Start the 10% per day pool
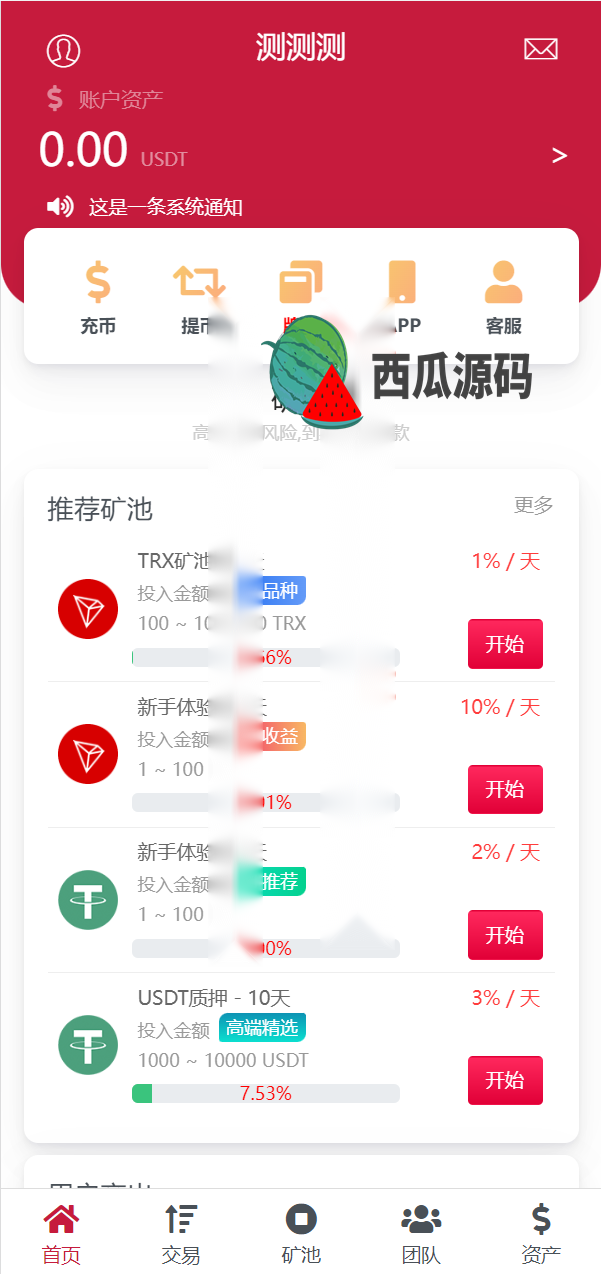 click(505, 789)
